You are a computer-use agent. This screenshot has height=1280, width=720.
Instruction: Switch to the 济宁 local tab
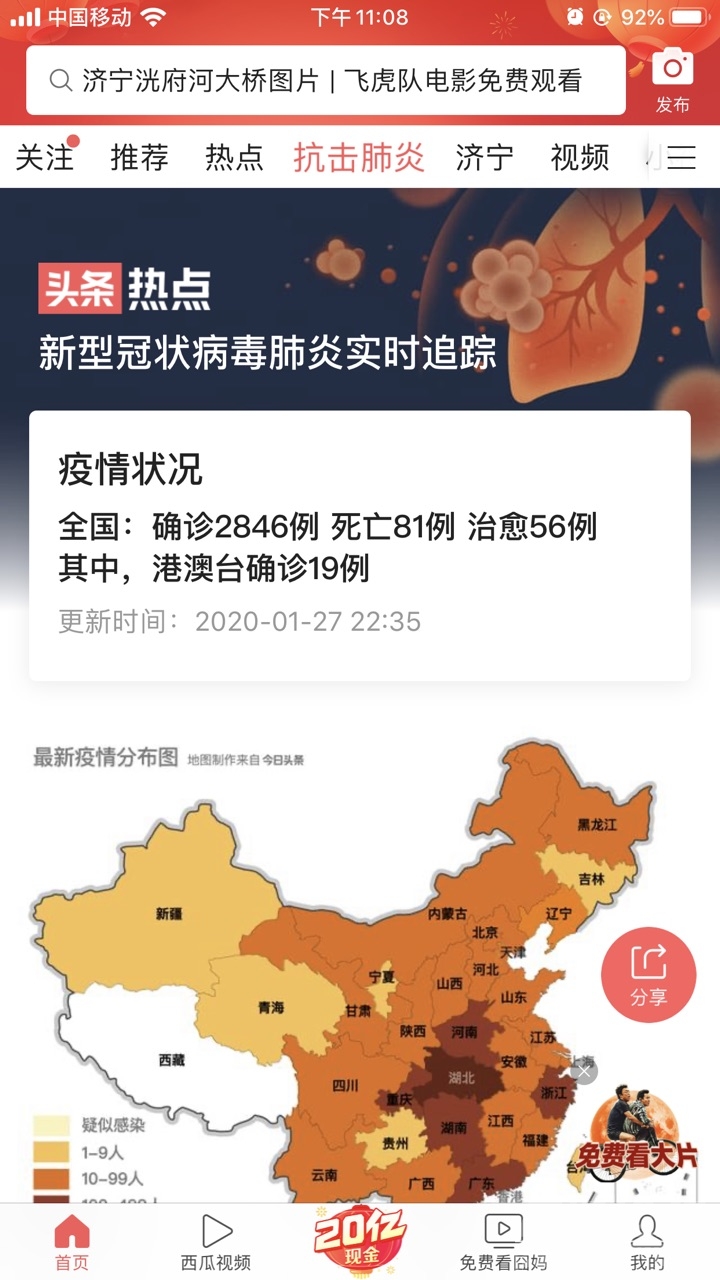[484, 157]
